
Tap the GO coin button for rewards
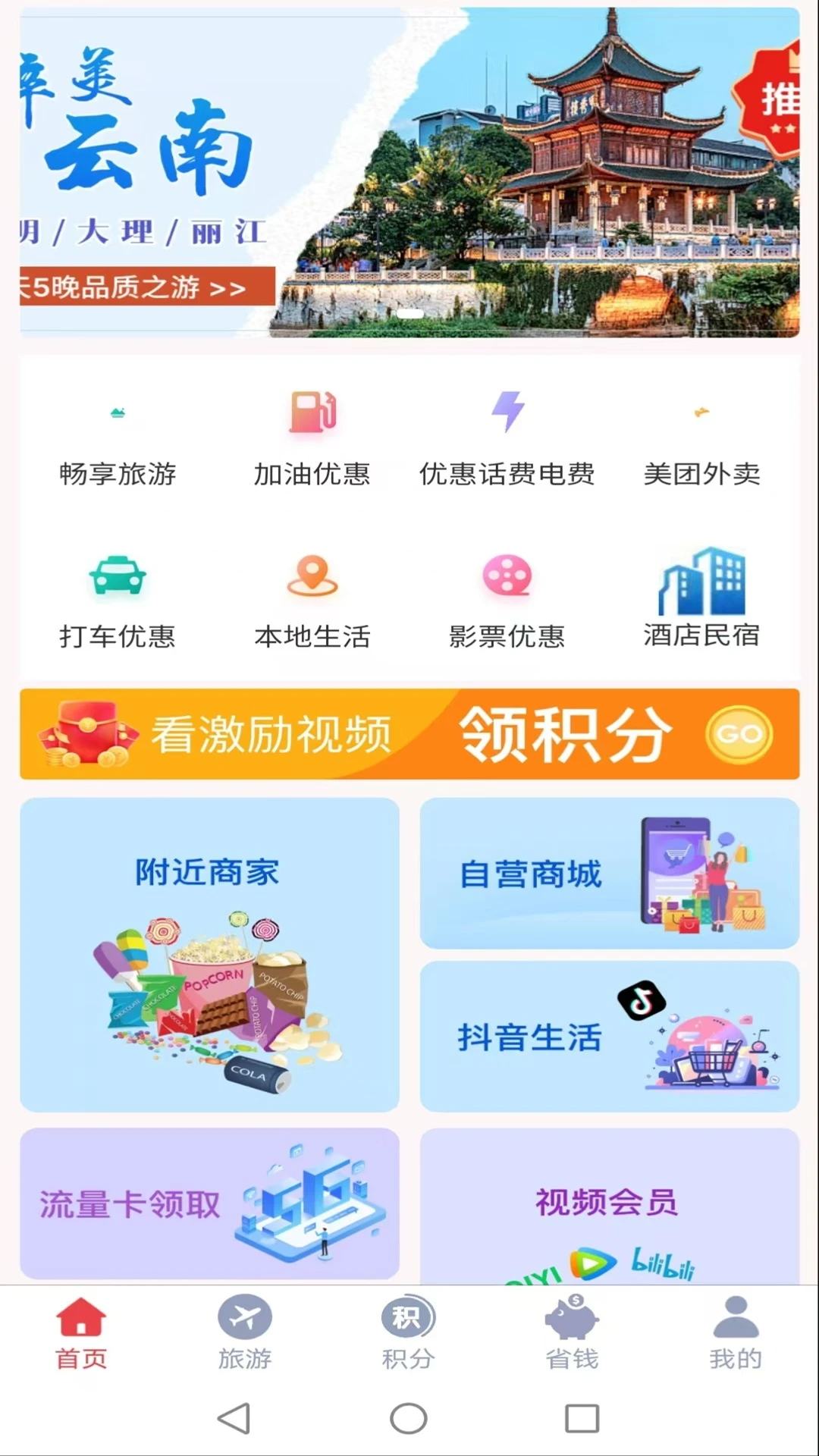click(x=739, y=734)
